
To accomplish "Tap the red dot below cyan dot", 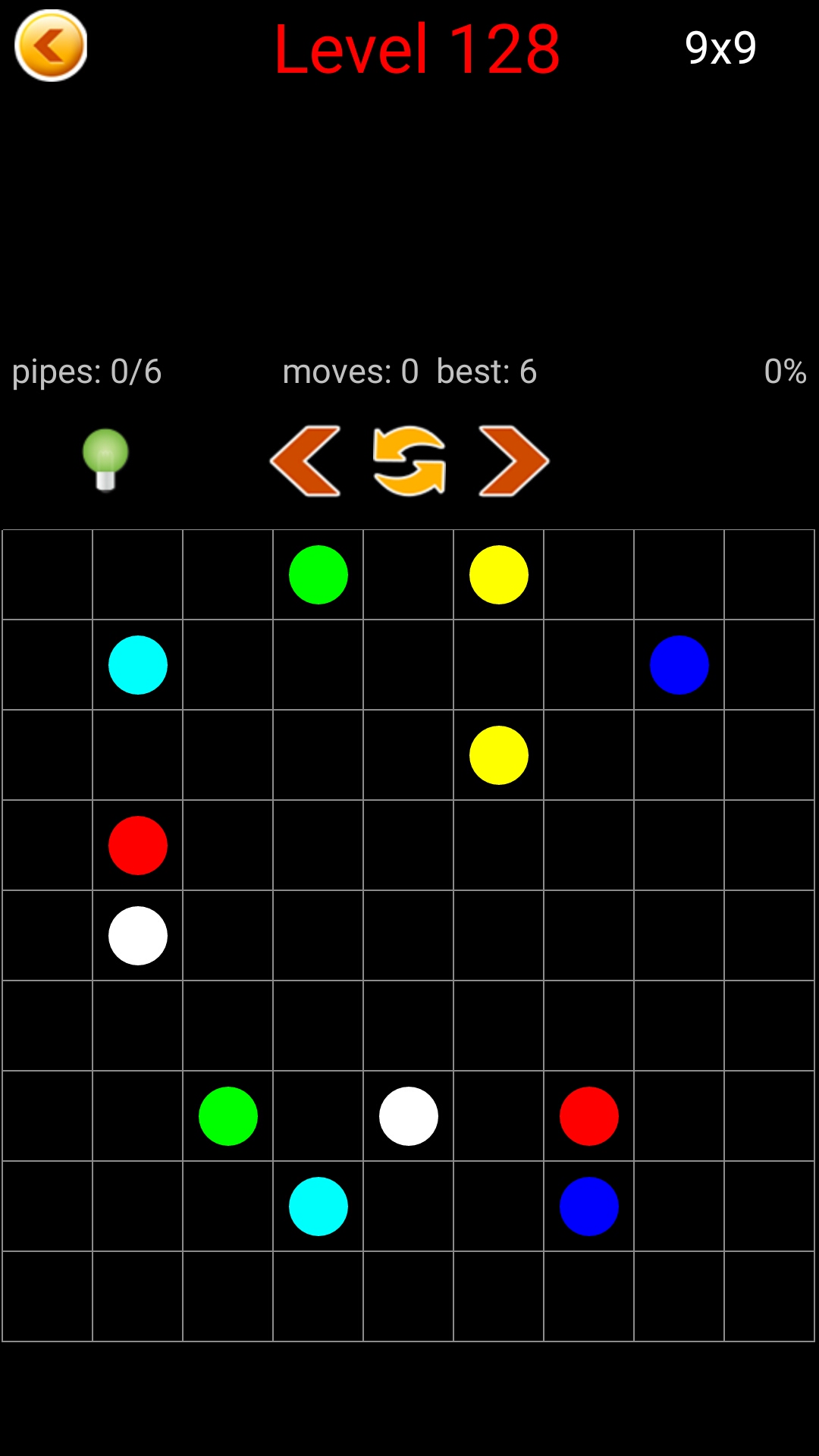I will tap(138, 846).
